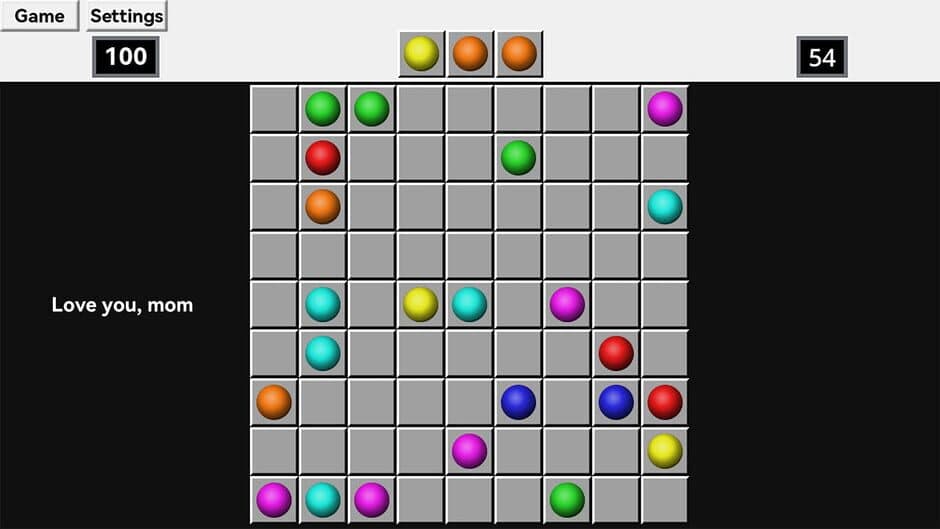The height and width of the screenshot is (529, 940).
Task: Select the yellow ball below the red ball
Action: [x=665, y=451]
